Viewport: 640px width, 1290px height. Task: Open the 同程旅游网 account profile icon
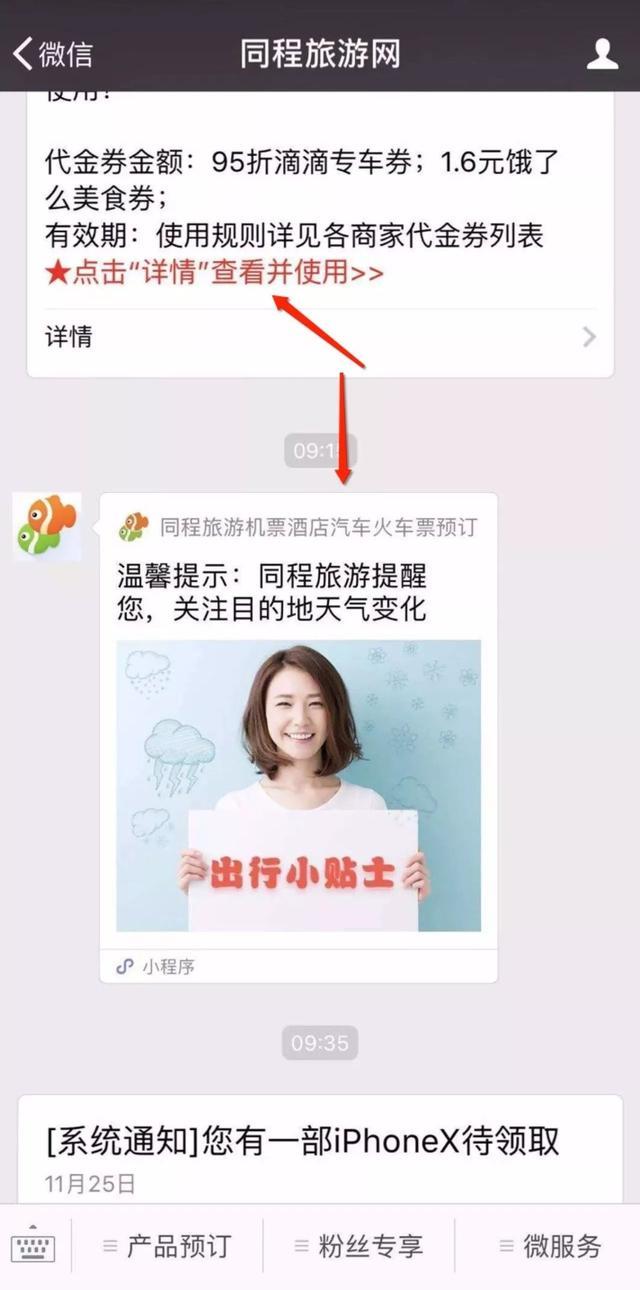602,53
